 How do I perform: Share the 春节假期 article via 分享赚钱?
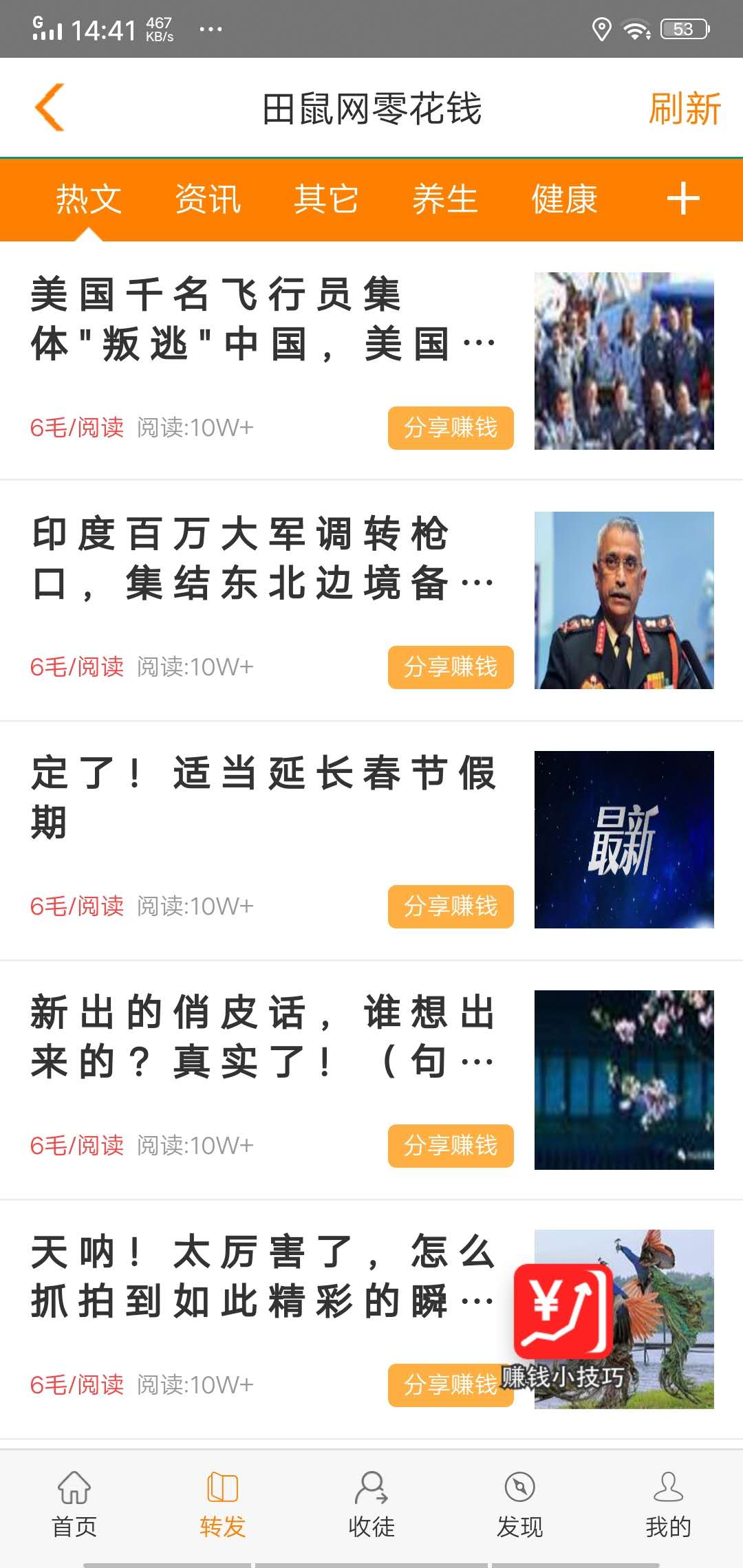coord(451,906)
